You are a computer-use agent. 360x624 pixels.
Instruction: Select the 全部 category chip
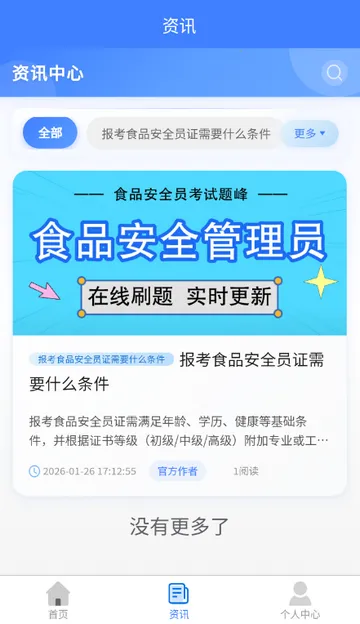click(50, 133)
